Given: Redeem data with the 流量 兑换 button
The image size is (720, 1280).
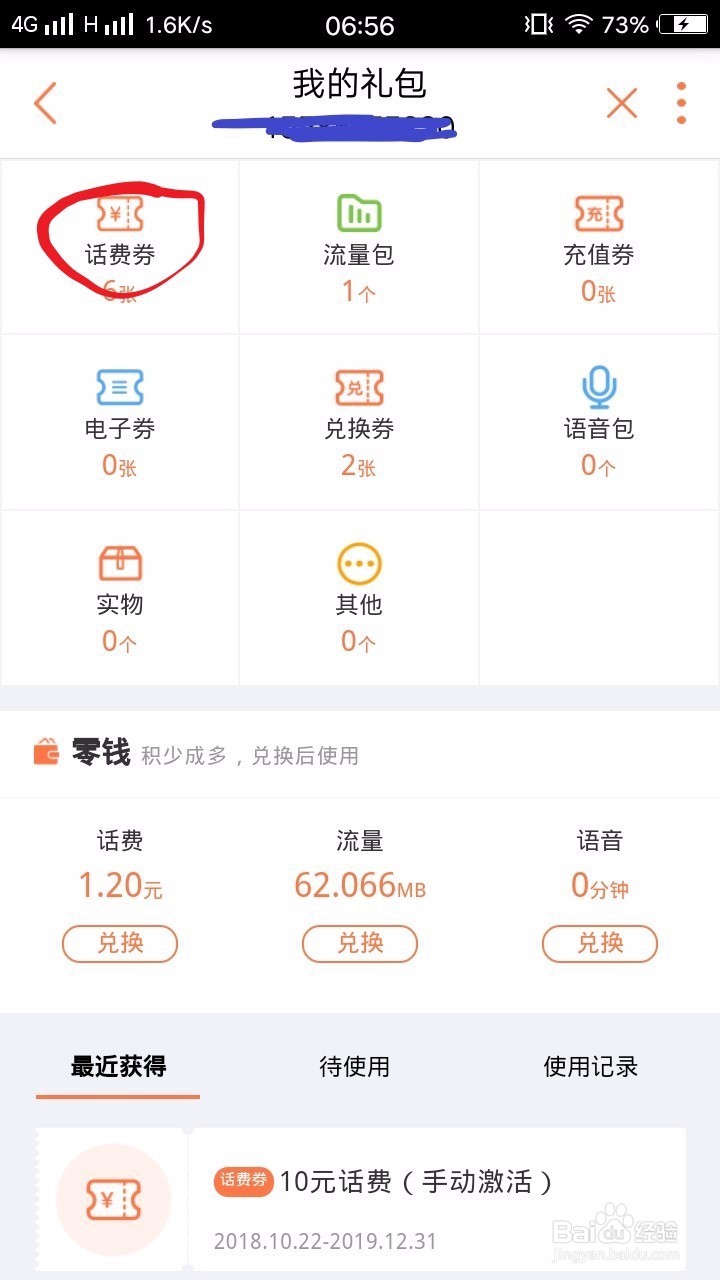Looking at the screenshot, I should [359, 943].
